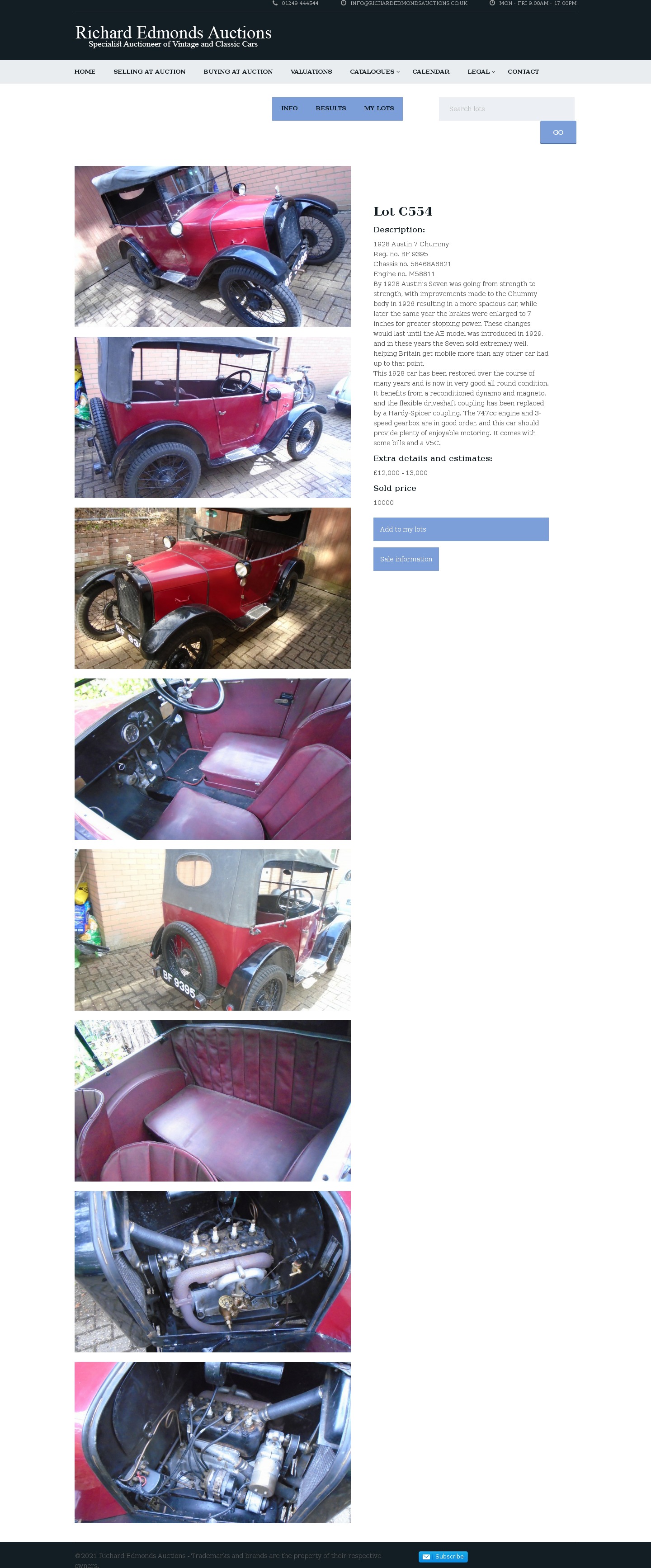Screen dimensions: 651x1568
Task: Open Buying at Auction page
Action: tap(237, 72)
